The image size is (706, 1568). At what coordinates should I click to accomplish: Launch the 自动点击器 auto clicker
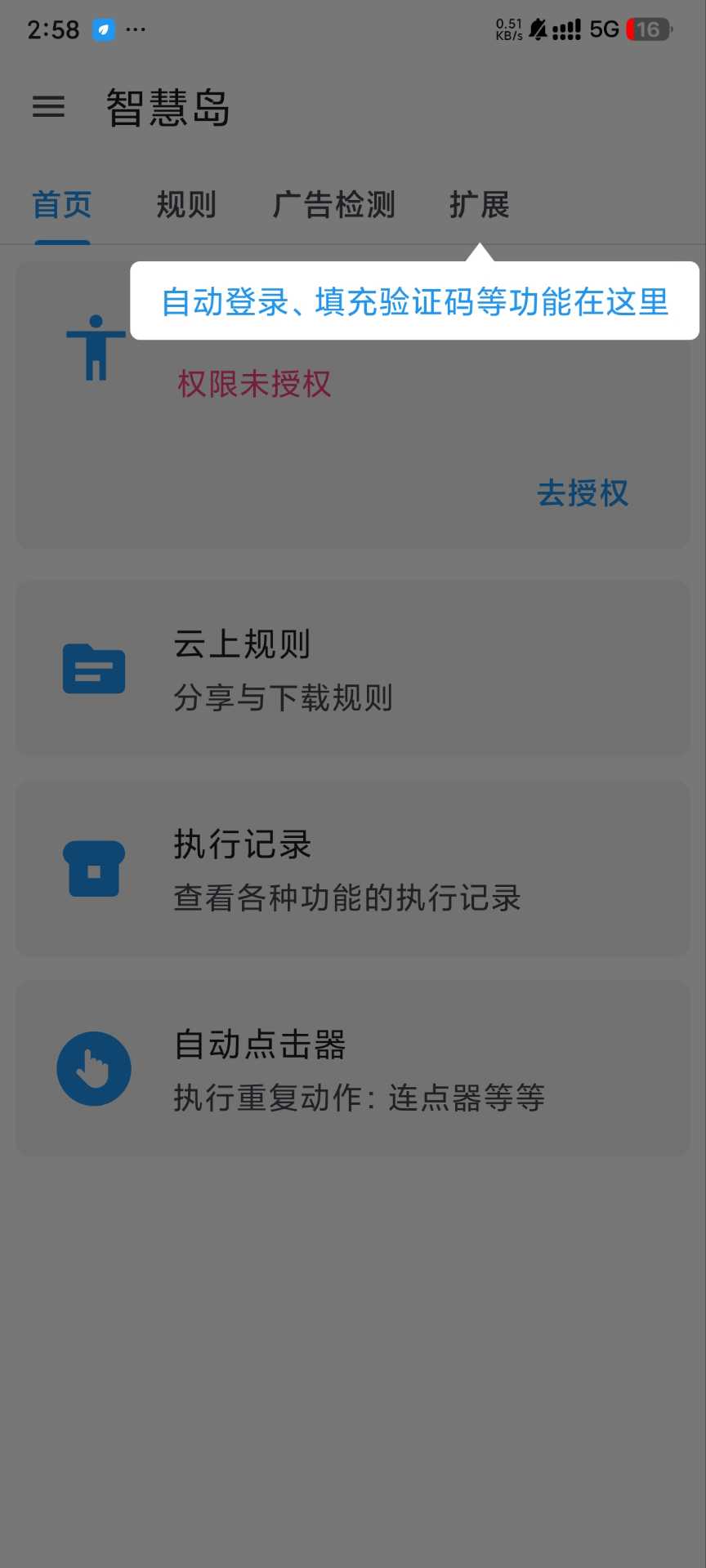353,1068
